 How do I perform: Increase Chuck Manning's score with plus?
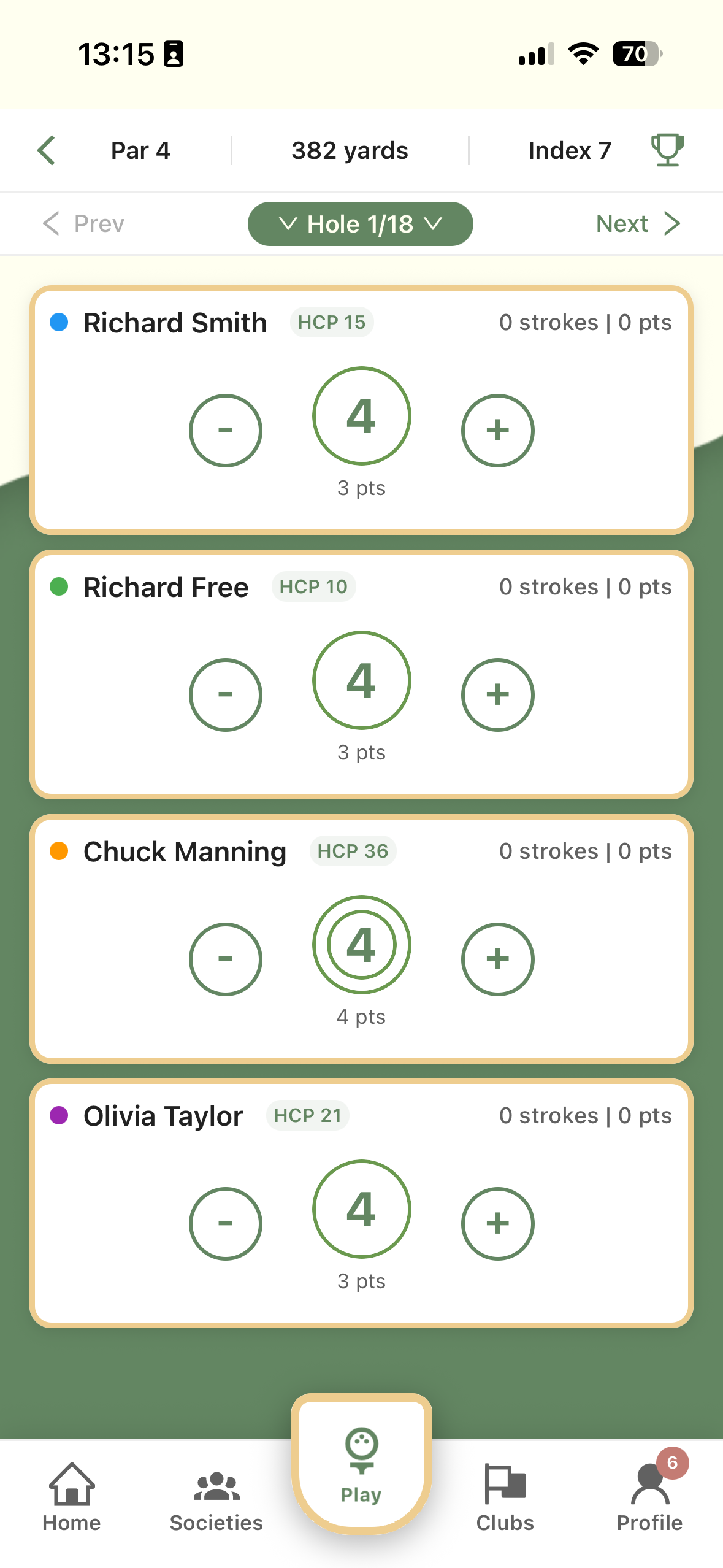click(x=497, y=958)
